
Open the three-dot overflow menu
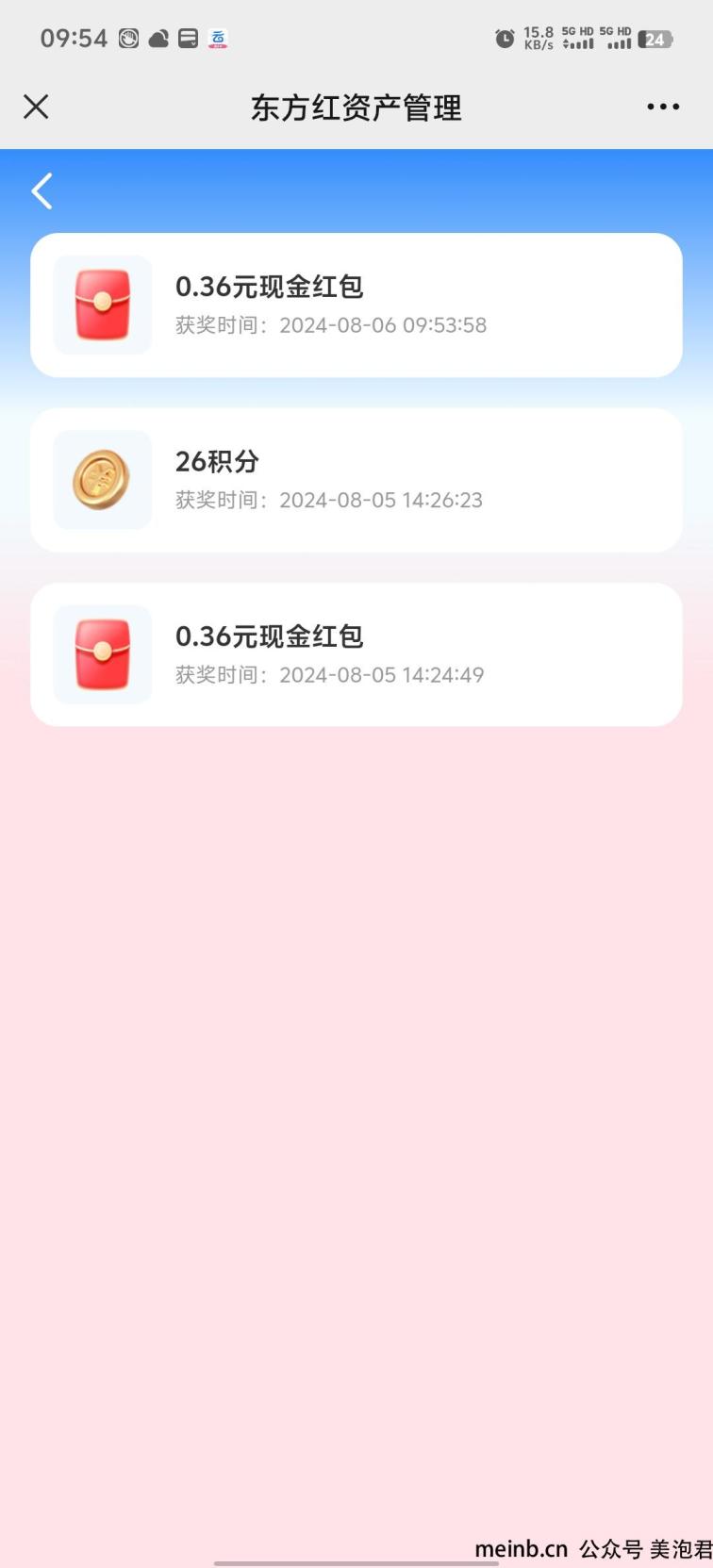(x=663, y=107)
